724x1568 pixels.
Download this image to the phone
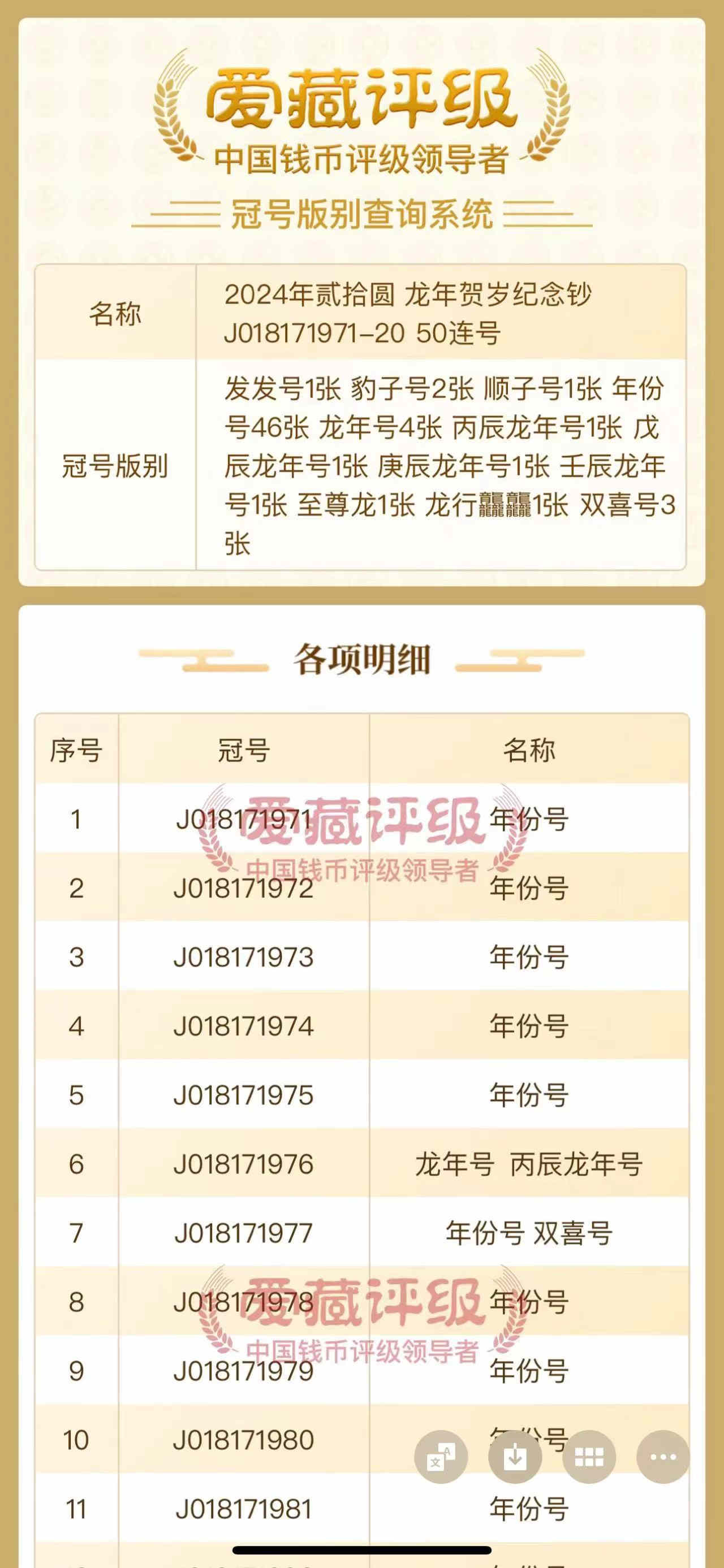tap(515, 1457)
